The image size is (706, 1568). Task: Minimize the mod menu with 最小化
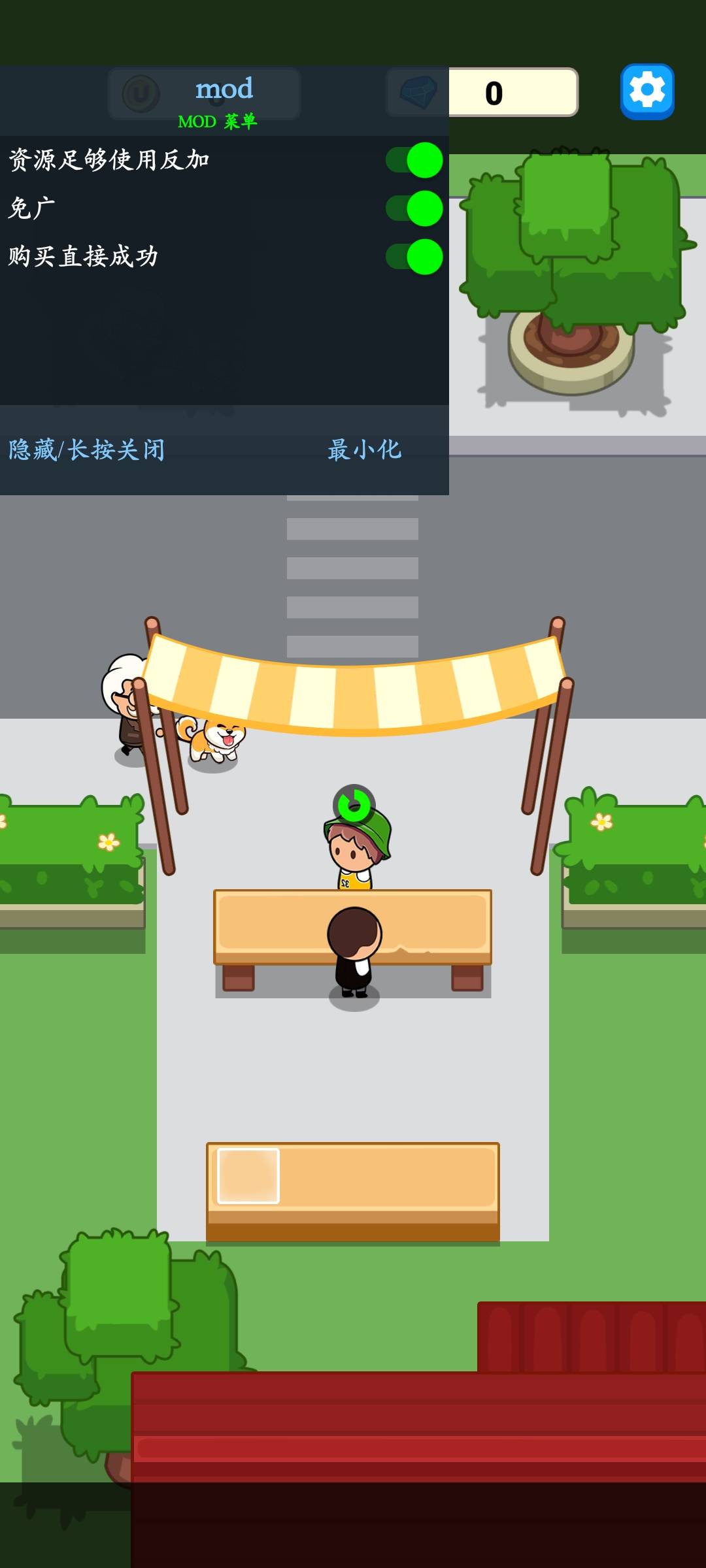[x=365, y=449]
